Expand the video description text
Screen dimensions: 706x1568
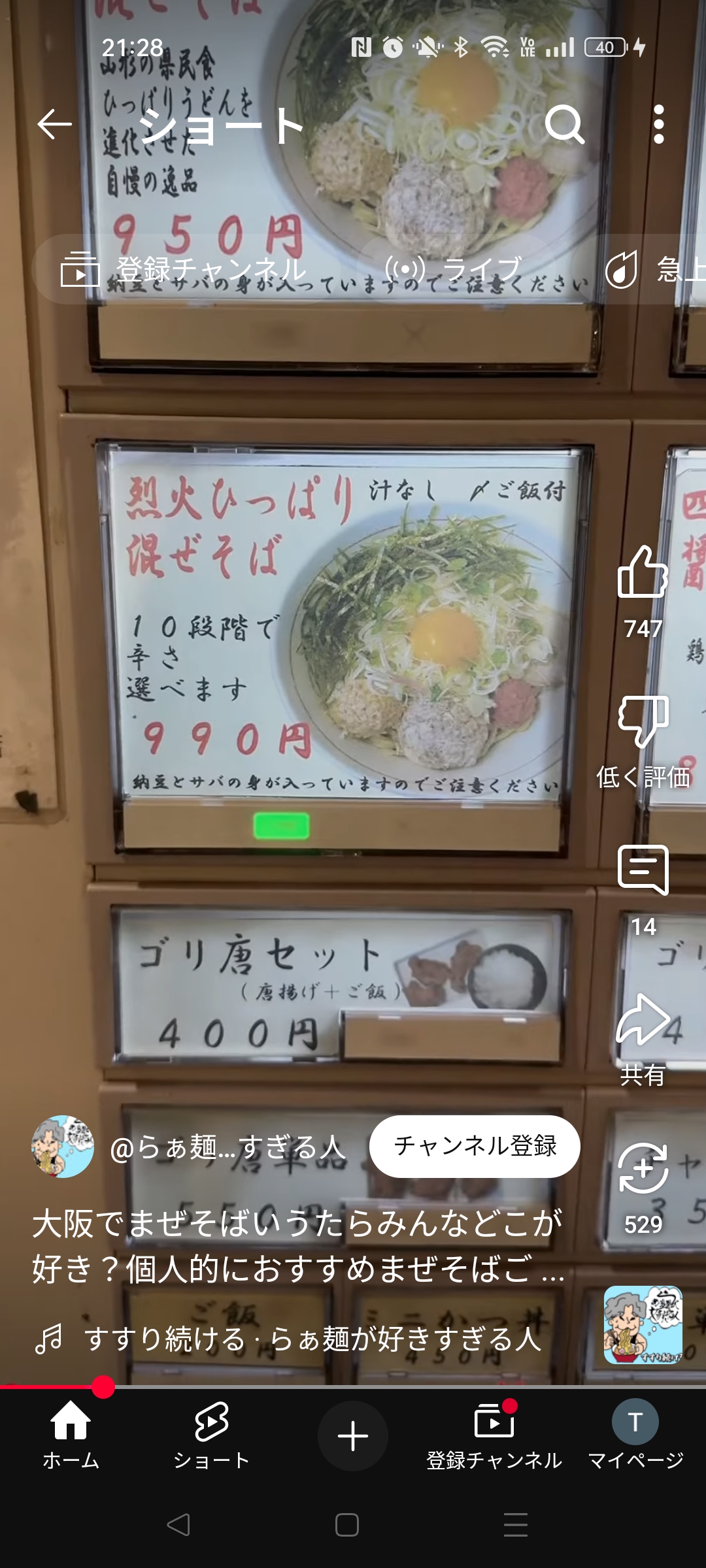click(297, 1245)
